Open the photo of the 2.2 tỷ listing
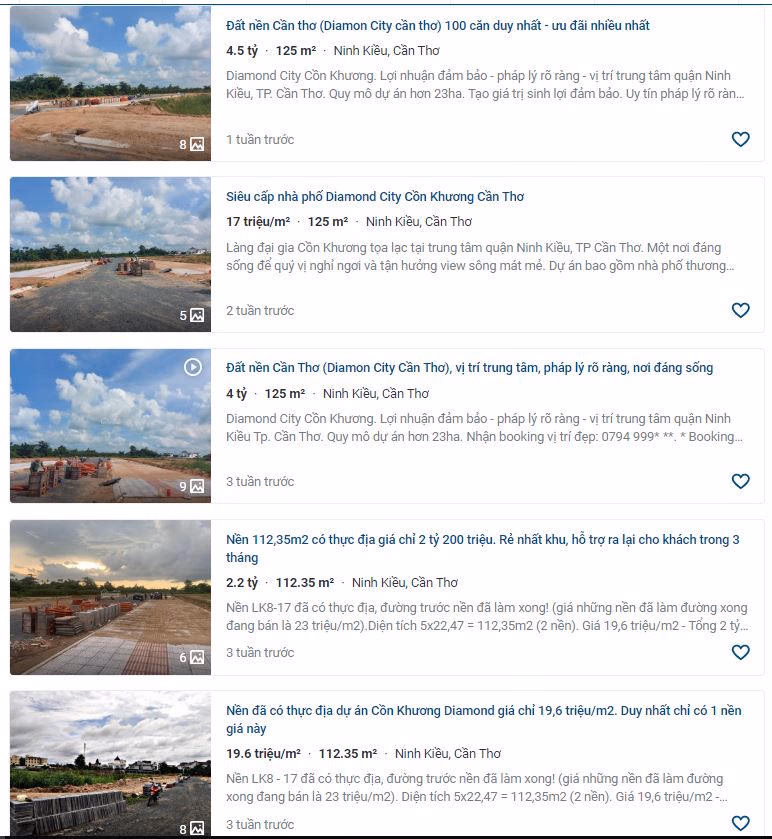This screenshot has height=839, width=772. [110, 597]
